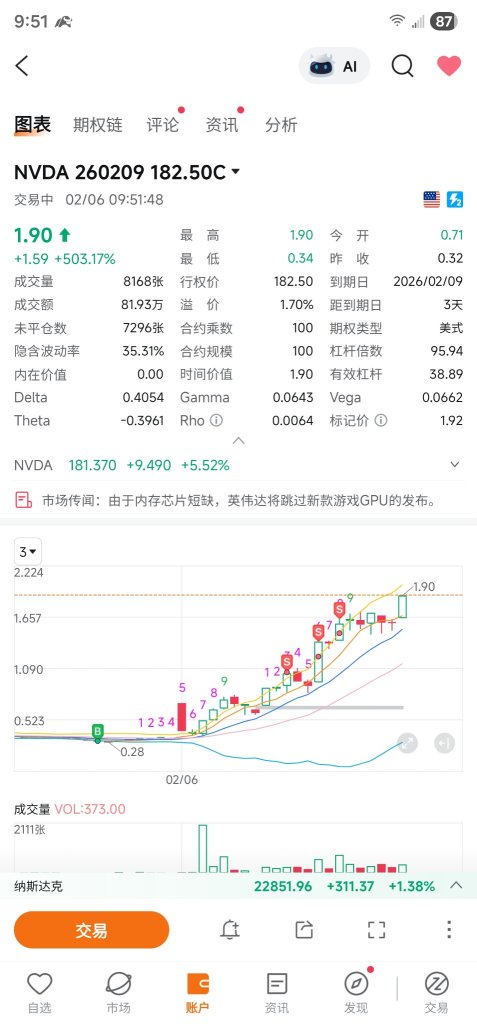Viewport: 477px width, 1024px height.
Task: Go to the 自选 bottom tab
Action: pos(39,993)
